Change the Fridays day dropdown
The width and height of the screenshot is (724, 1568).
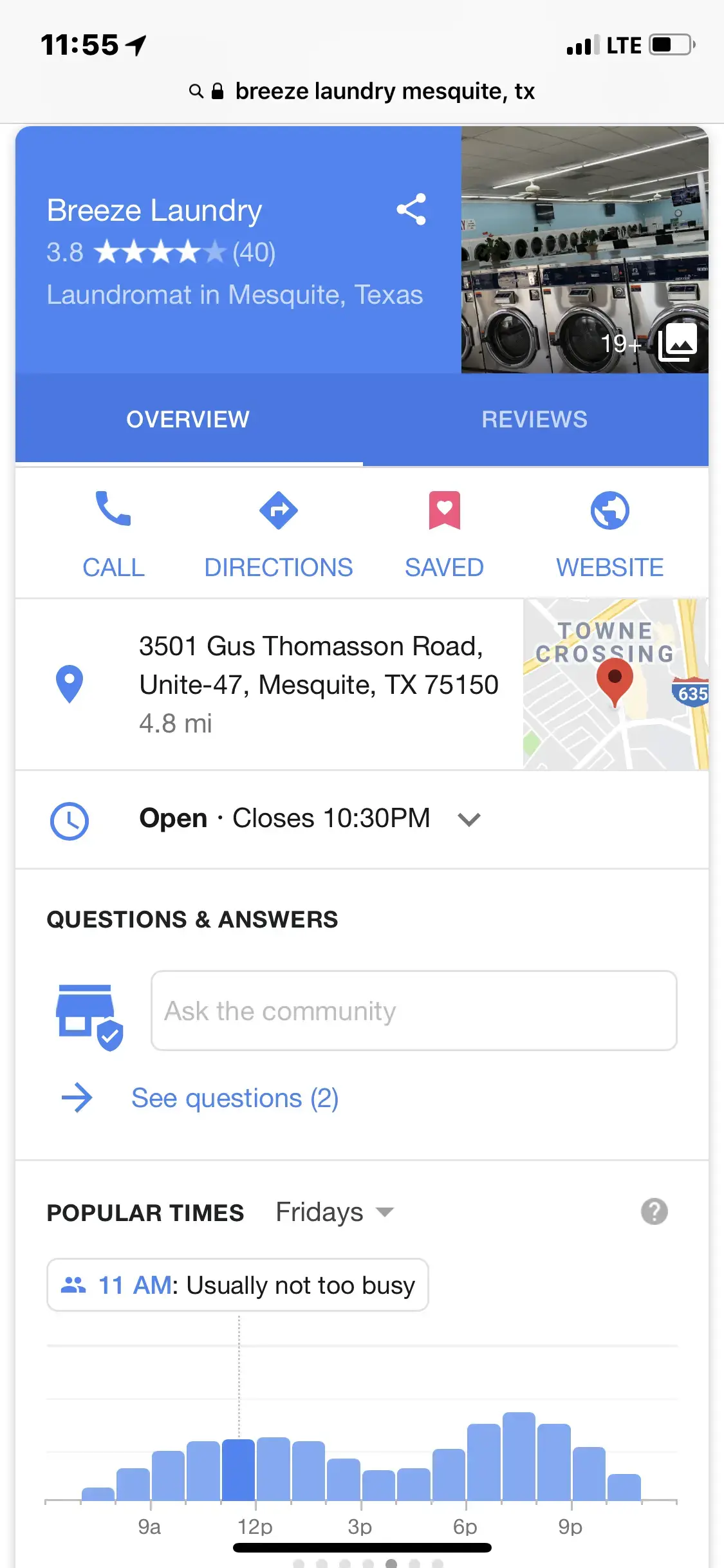click(x=334, y=1213)
